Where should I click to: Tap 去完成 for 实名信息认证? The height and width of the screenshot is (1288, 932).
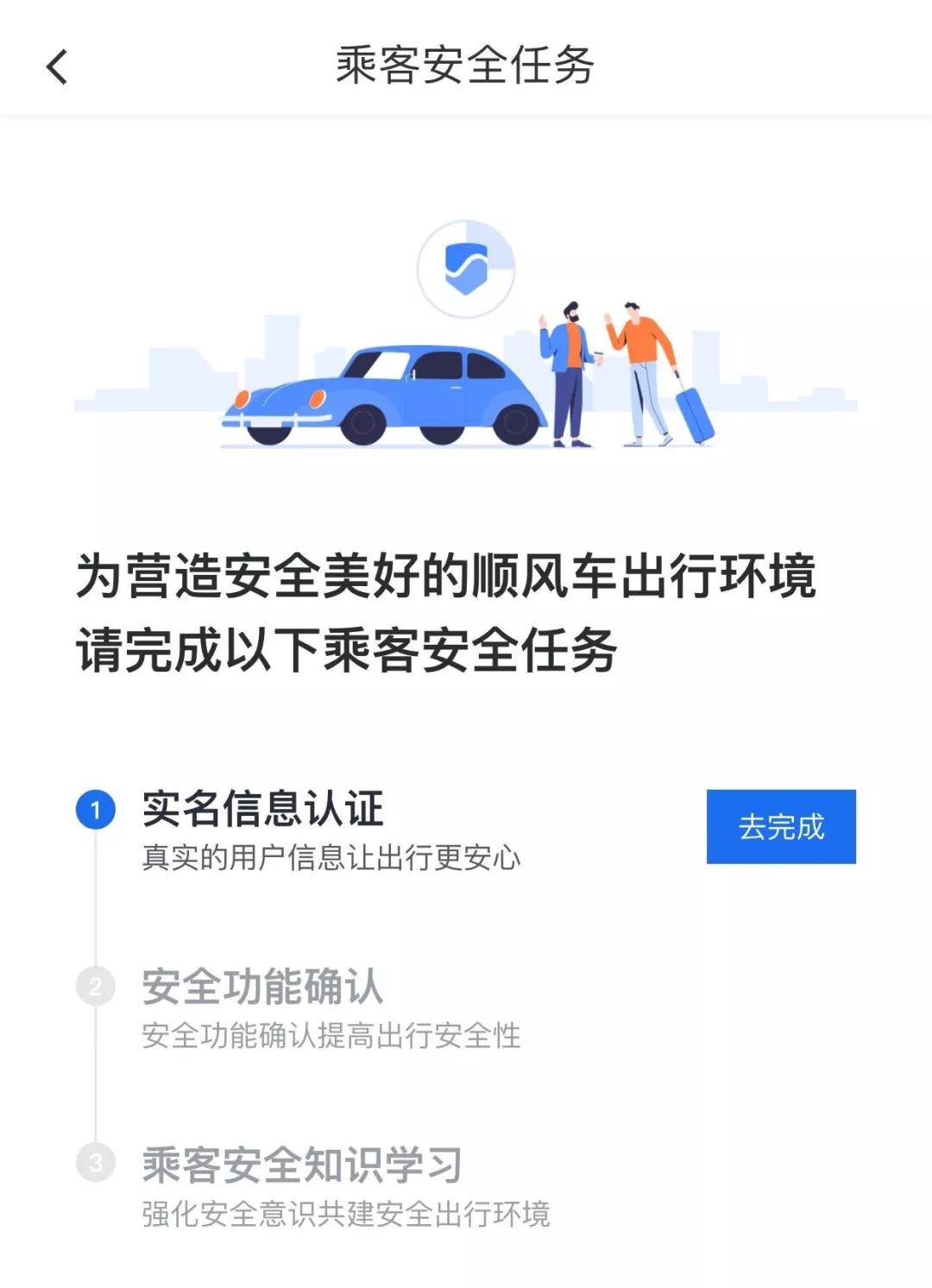780,826
